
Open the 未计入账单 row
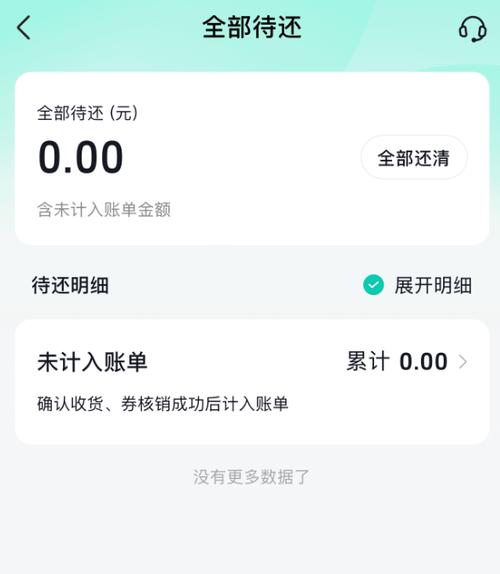tap(252, 382)
